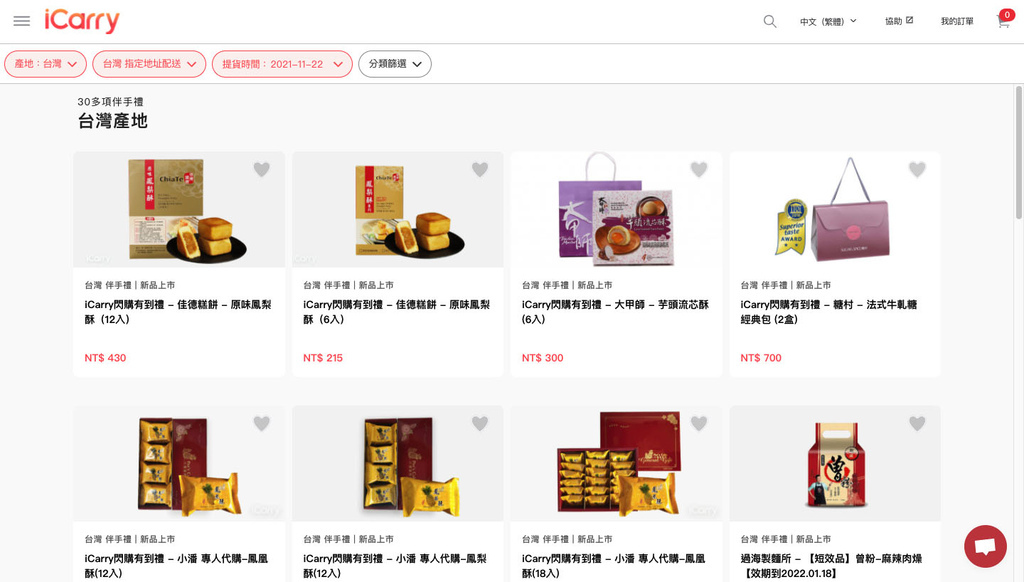
Task: Favorite the 佳德糕餅 原味鳳梨酥 (12入) item
Action: (x=261, y=170)
